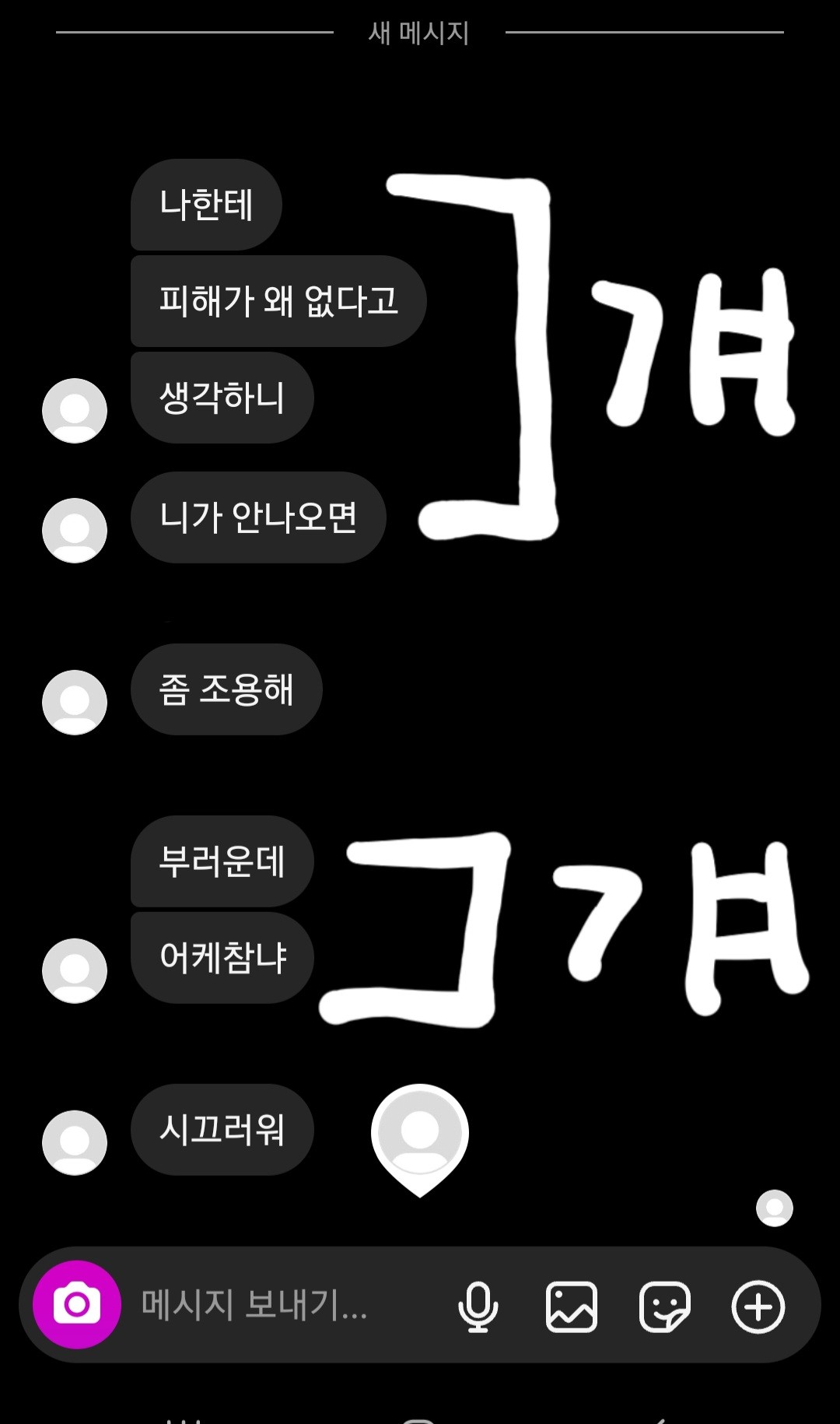840x1424 pixels.
Task: Open the camera from the message bar
Action: (76, 1305)
